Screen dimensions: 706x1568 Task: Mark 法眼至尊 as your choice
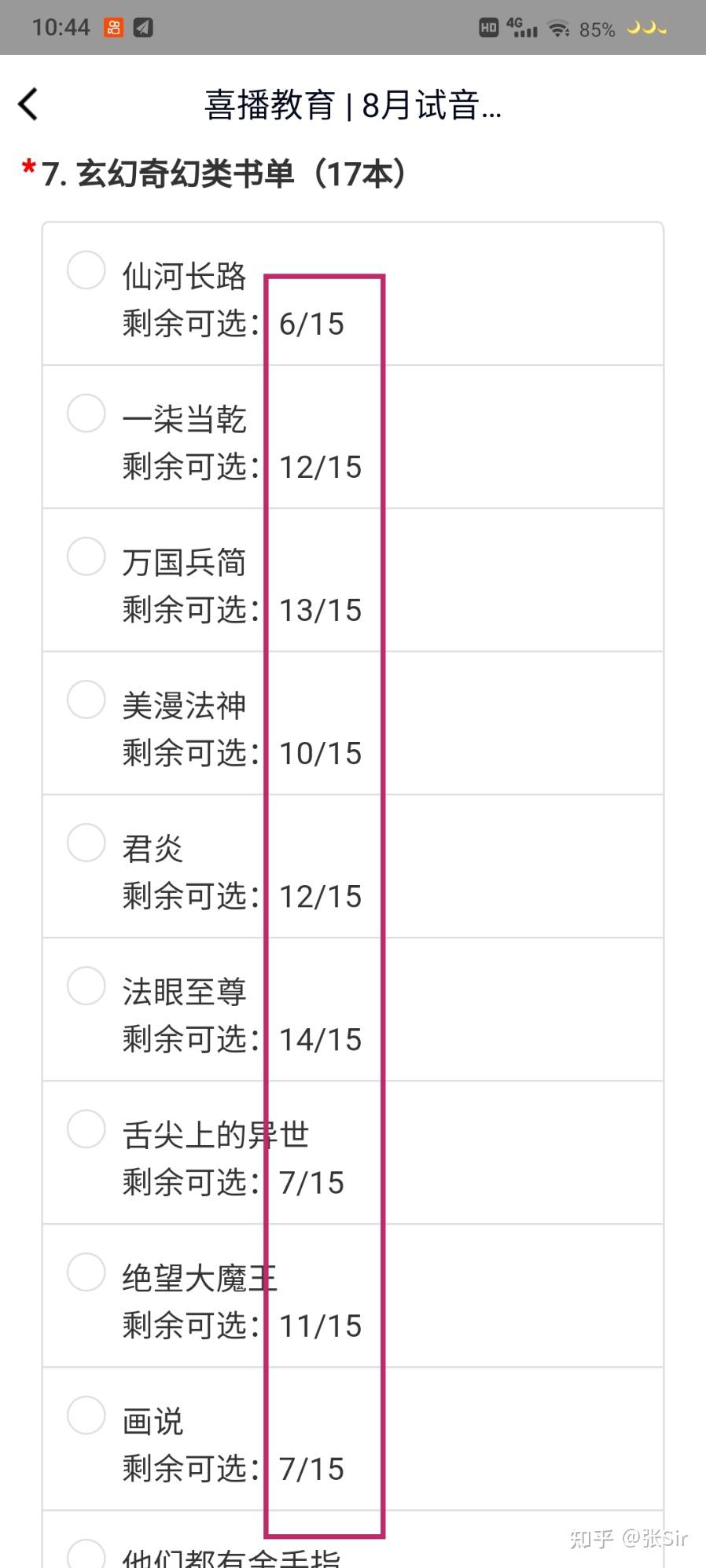pos(86,986)
